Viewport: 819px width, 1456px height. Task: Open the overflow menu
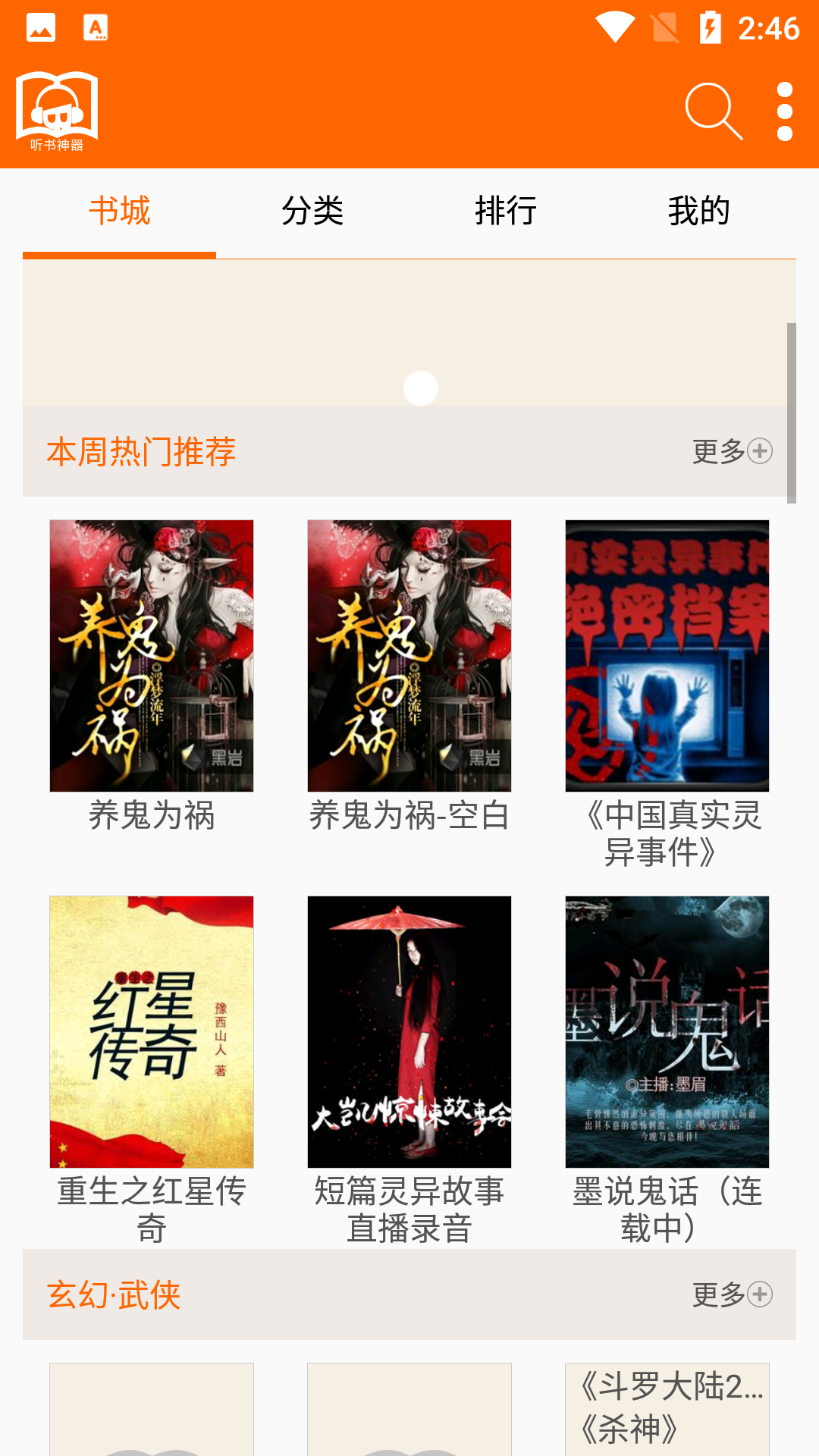785,111
